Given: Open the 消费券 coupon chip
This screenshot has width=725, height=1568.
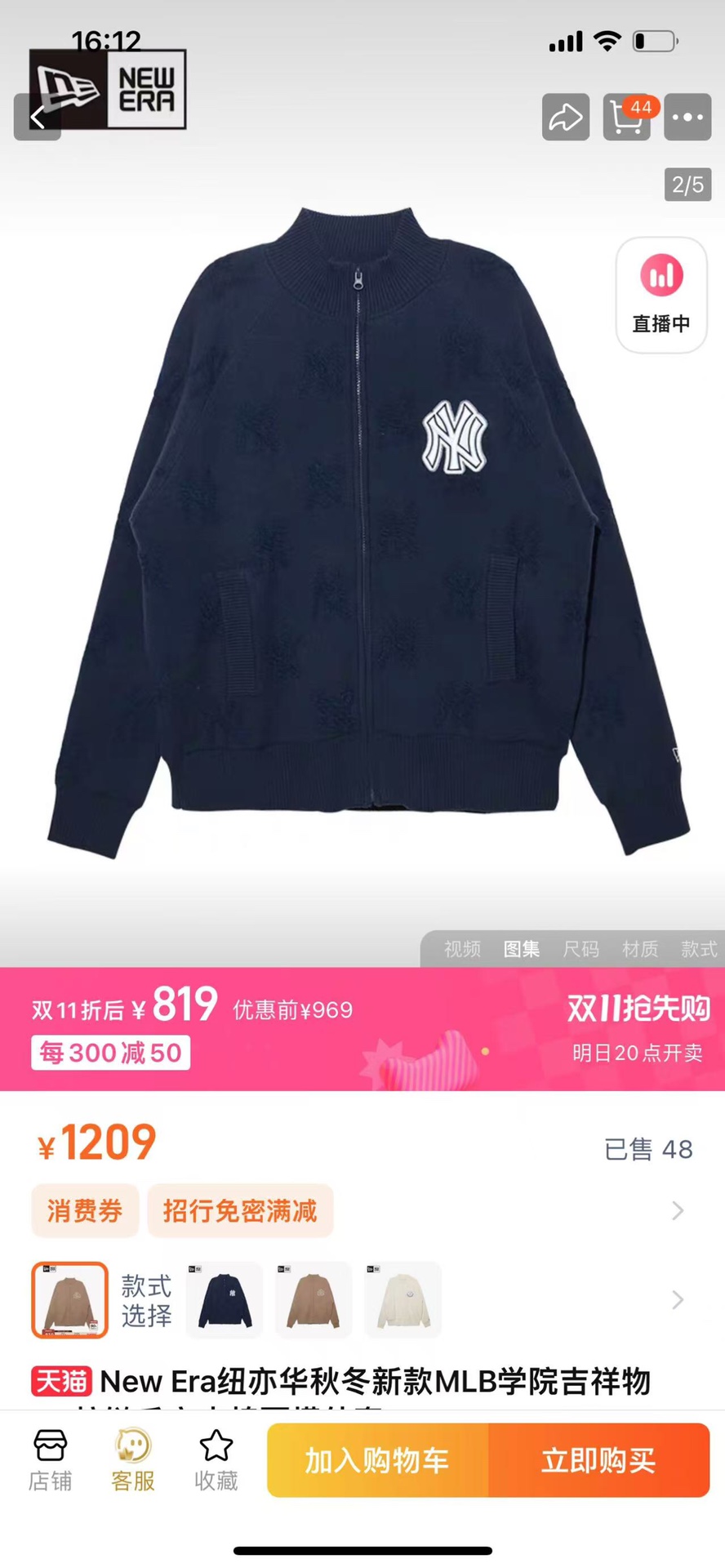Looking at the screenshot, I should (x=85, y=1210).
